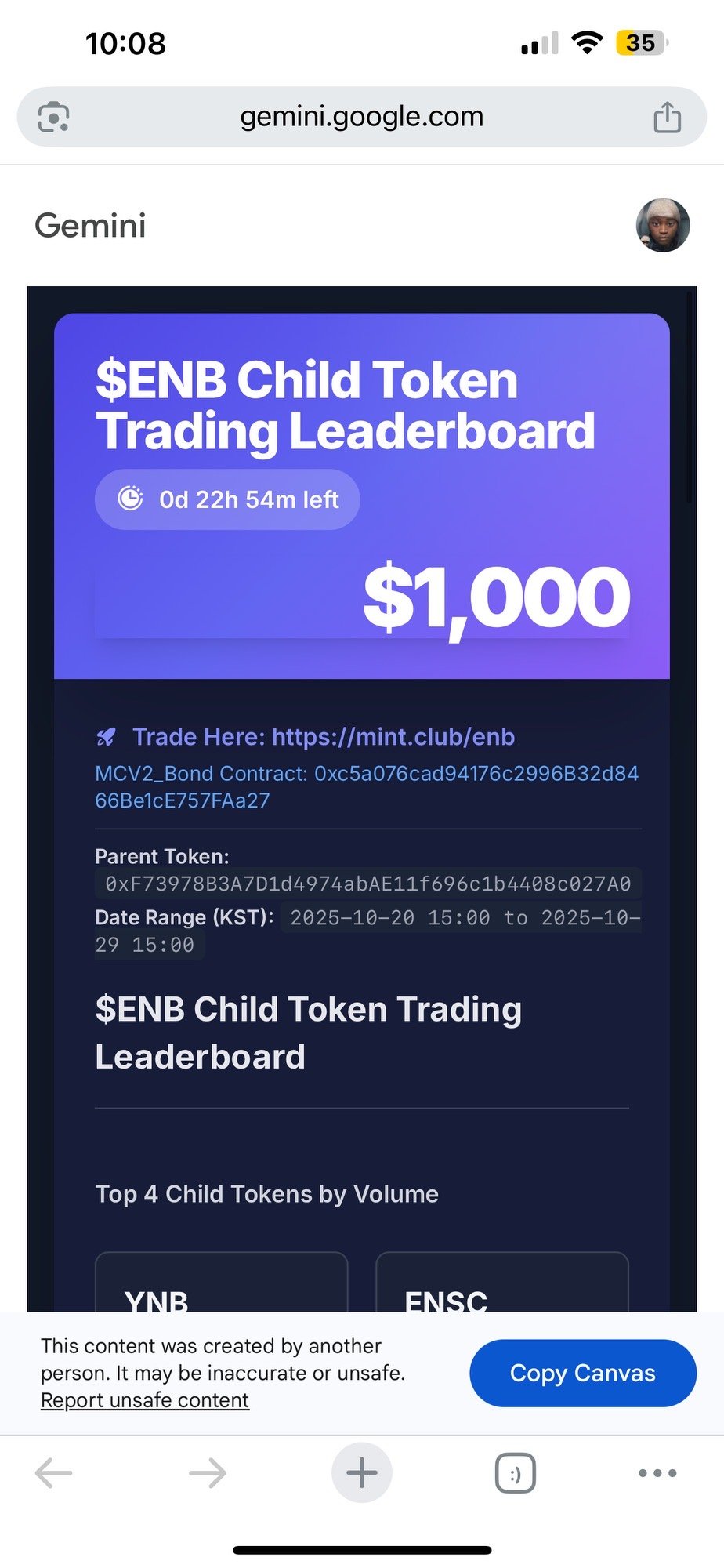Go back to the previous page
This screenshot has height=1568, width=724.
coord(53,1473)
